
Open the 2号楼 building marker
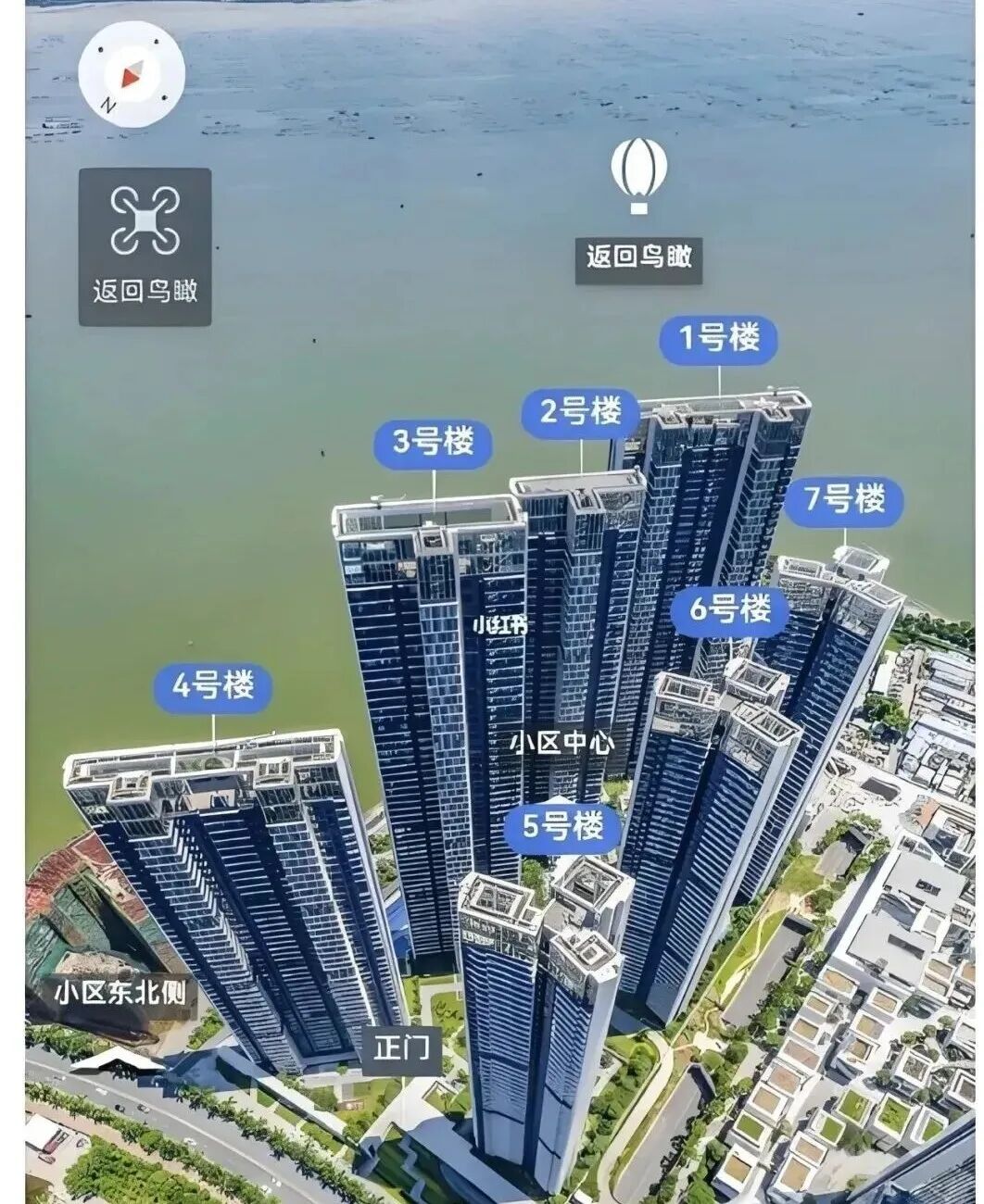click(x=582, y=411)
